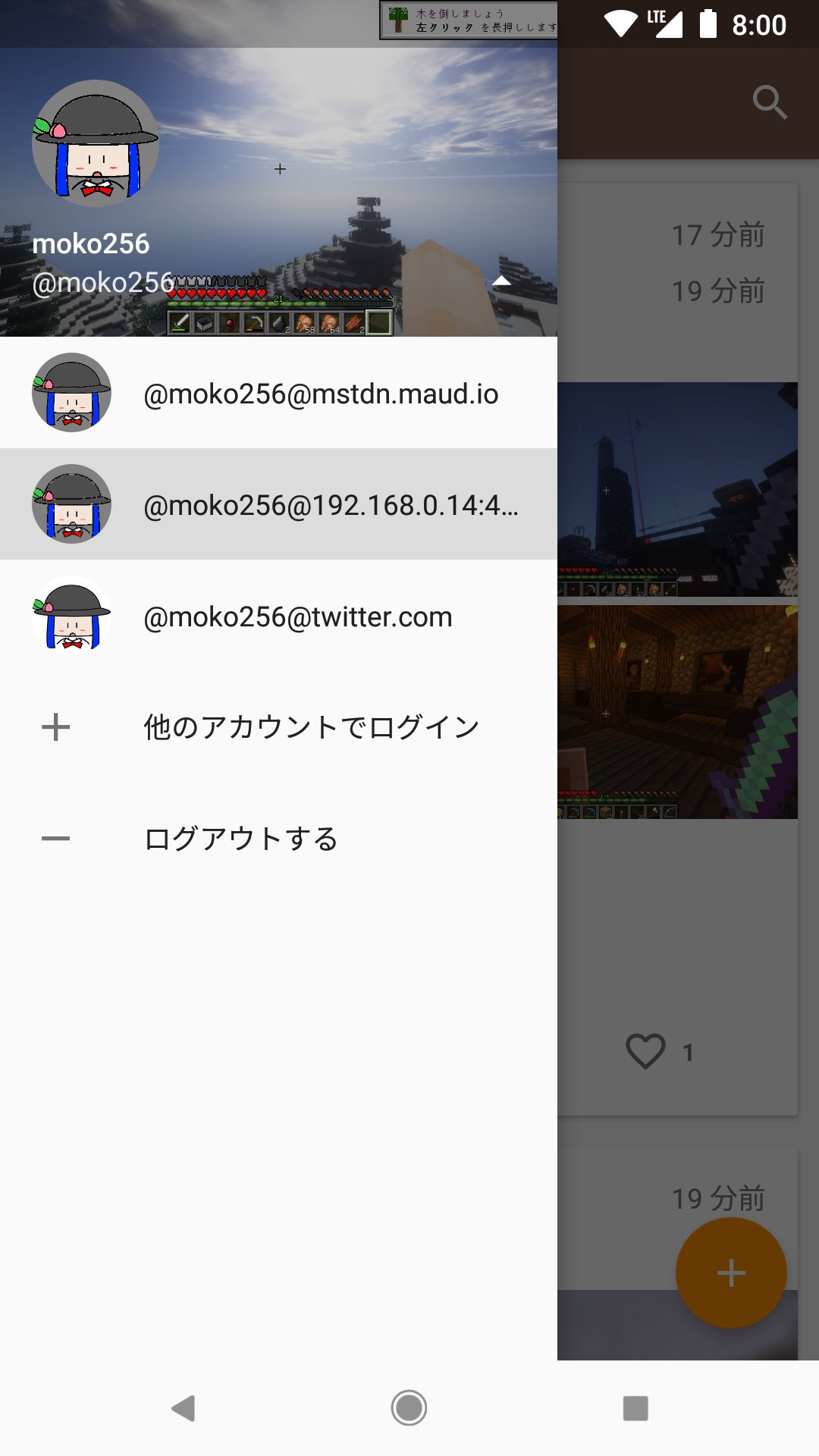Viewport: 819px width, 1456px height.
Task: Switch to @moko256@twitter.com account
Action: pos(278,617)
